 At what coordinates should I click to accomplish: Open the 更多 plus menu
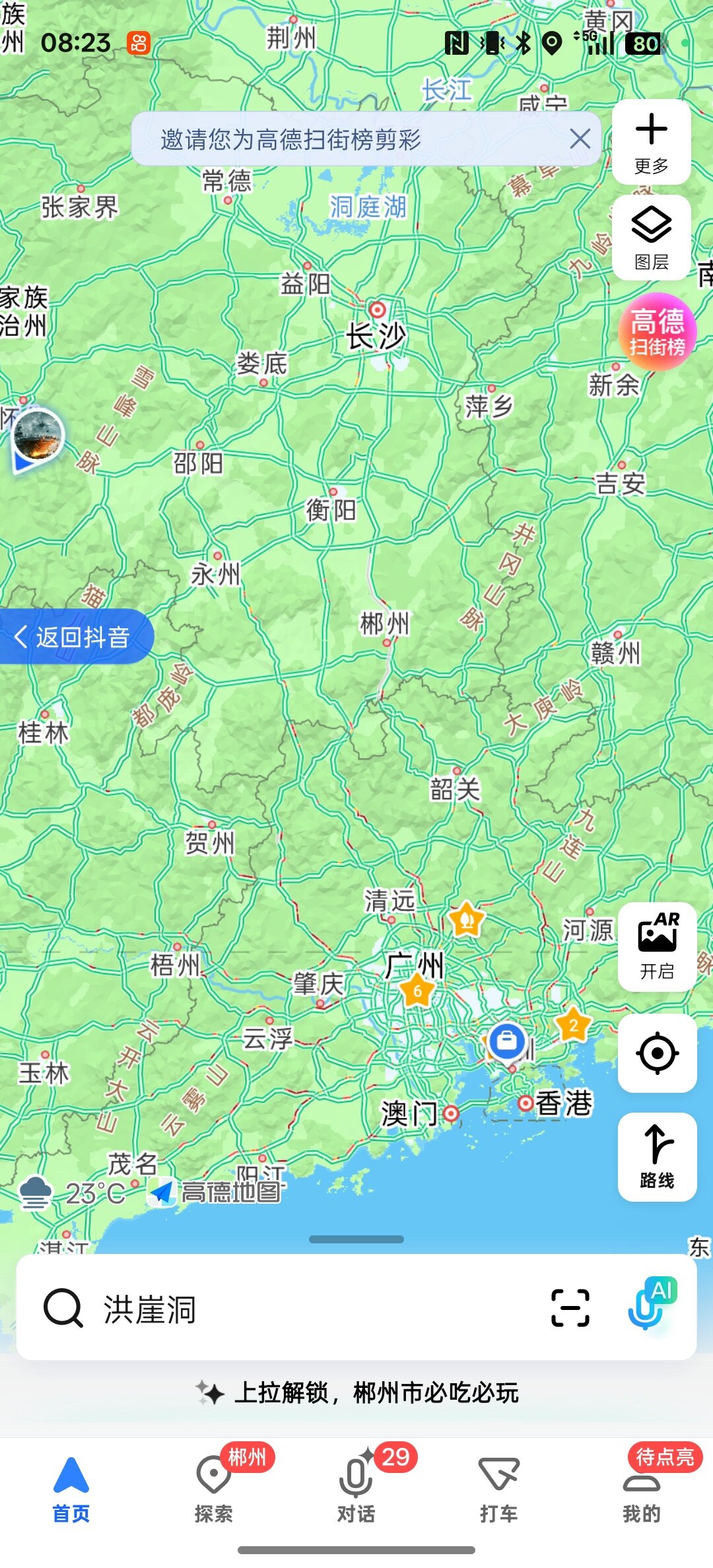tap(652, 142)
